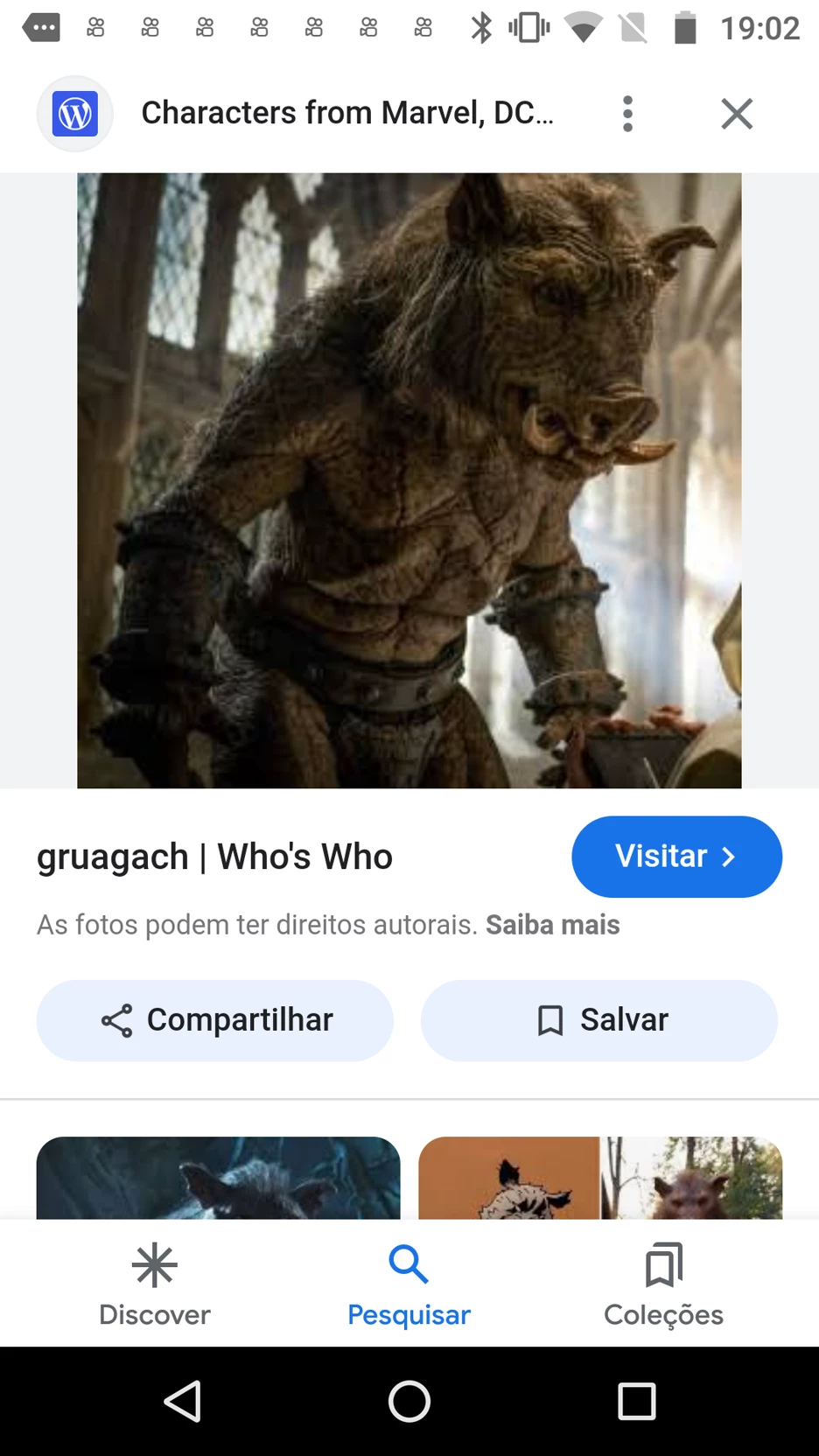Share image with Compartilhar
The height and width of the screenshot is (1456, 819).
click(214, 1020)
